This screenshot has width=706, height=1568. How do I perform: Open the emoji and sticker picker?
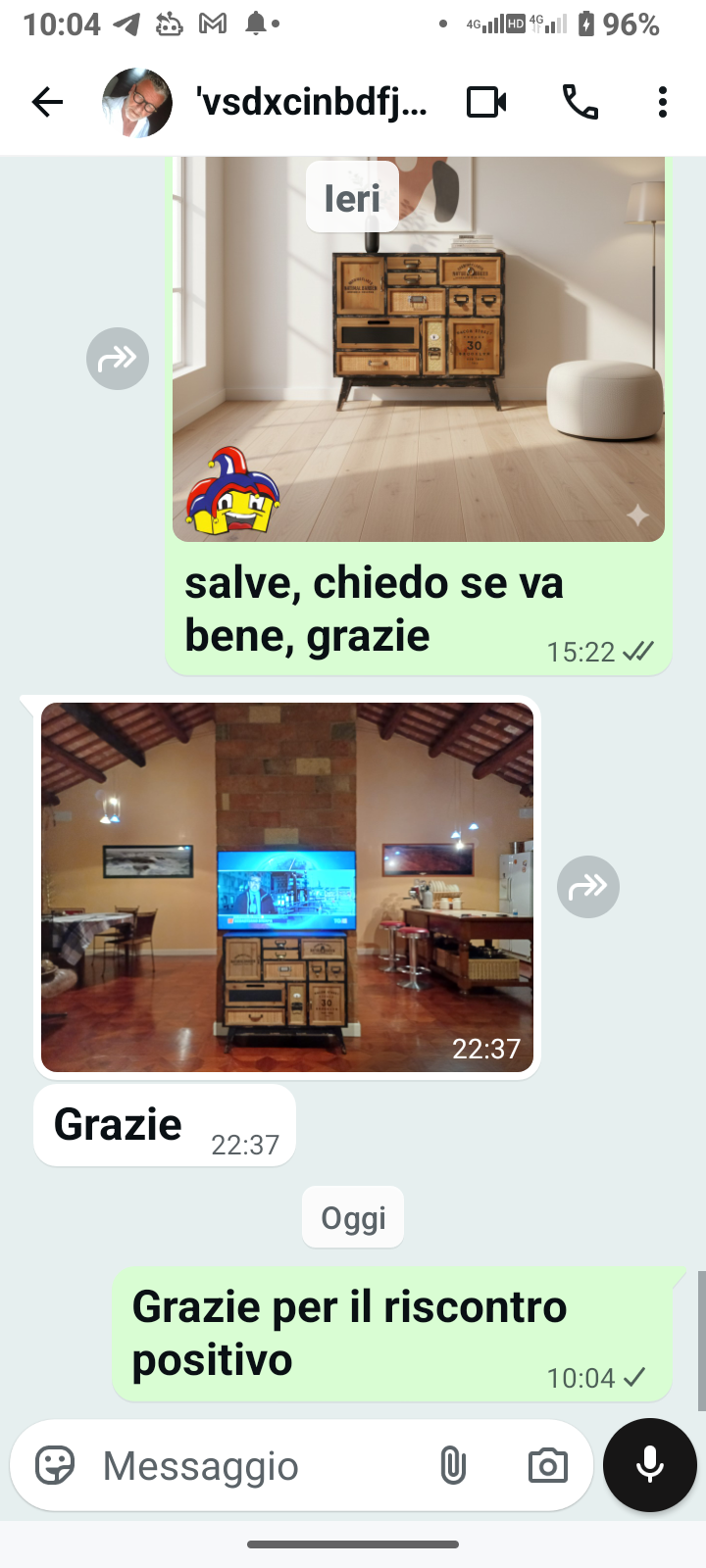[55, 1466]
